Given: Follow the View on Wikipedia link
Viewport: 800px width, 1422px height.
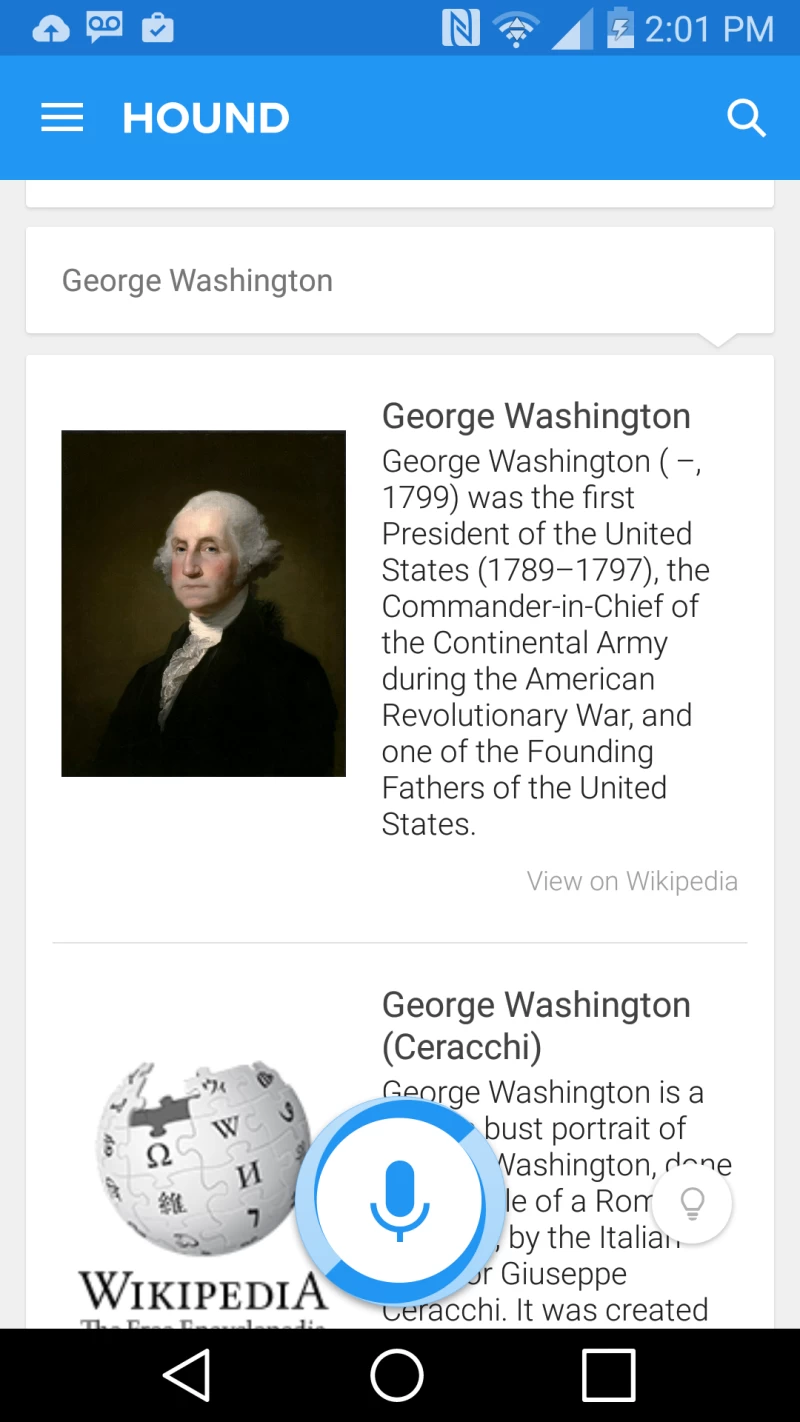Looking at the screenshot, I should [x=632, y=881].
